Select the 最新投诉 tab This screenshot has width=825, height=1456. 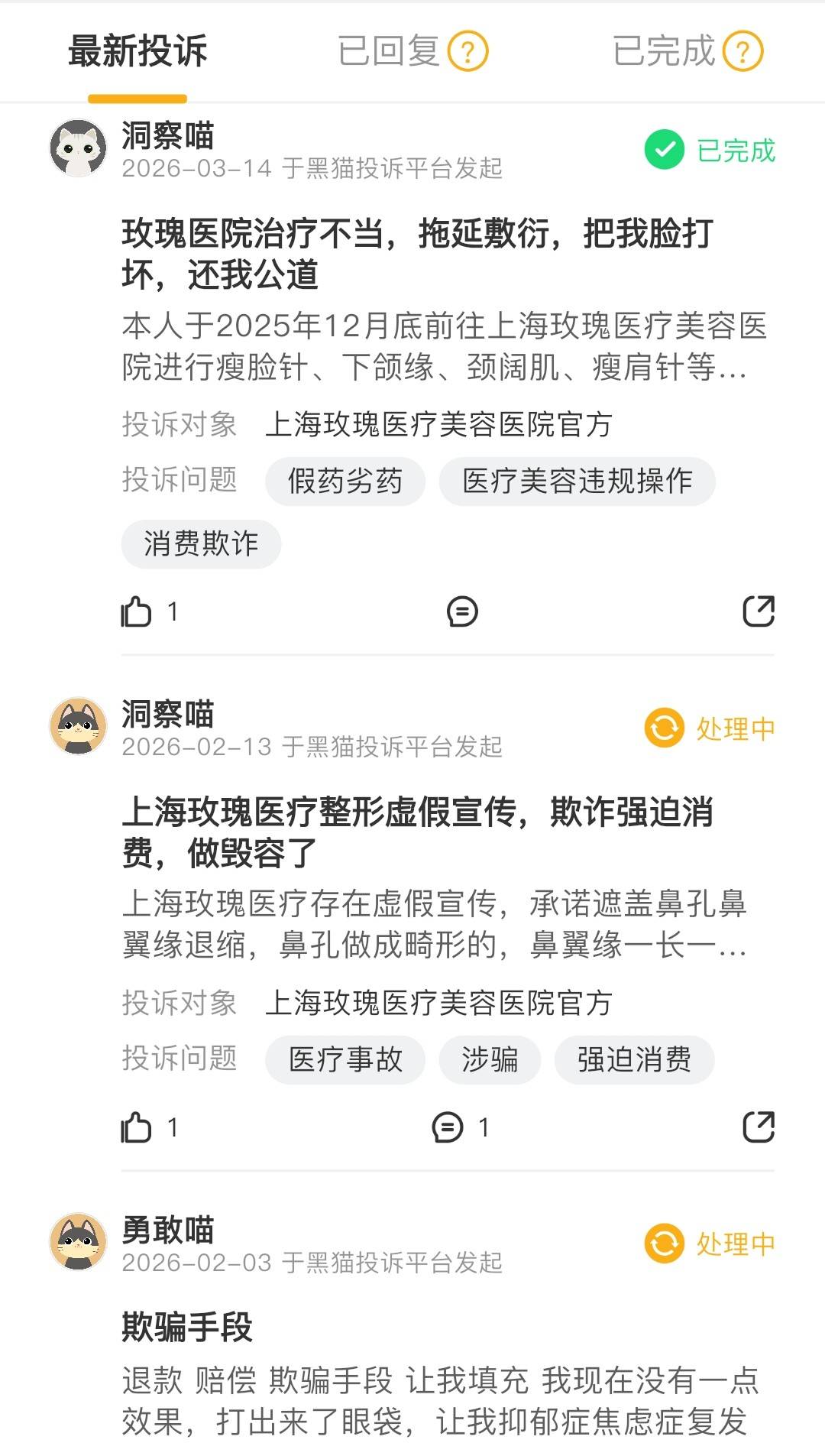[137, 51]
